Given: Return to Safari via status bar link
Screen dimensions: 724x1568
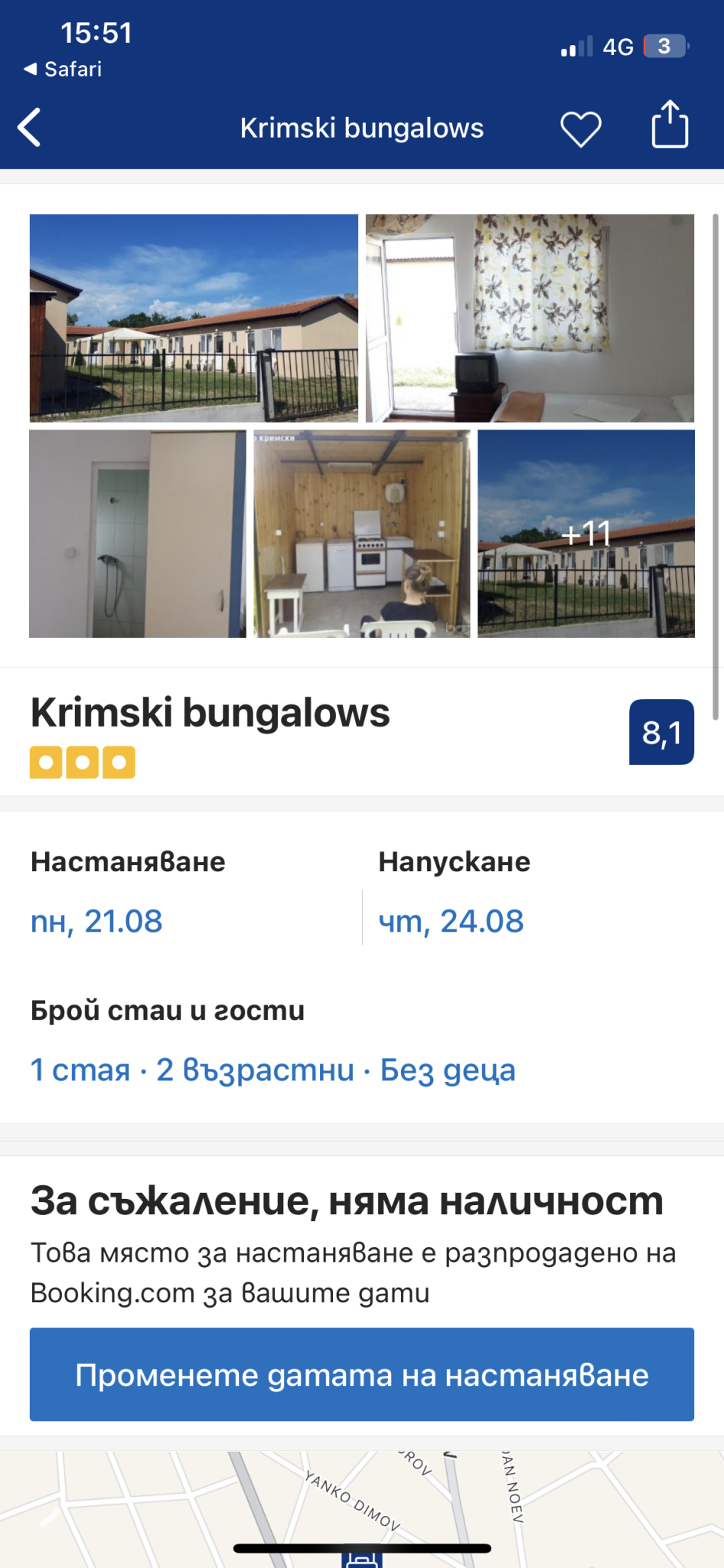Looking at the screenshot, I should (63, 69).
